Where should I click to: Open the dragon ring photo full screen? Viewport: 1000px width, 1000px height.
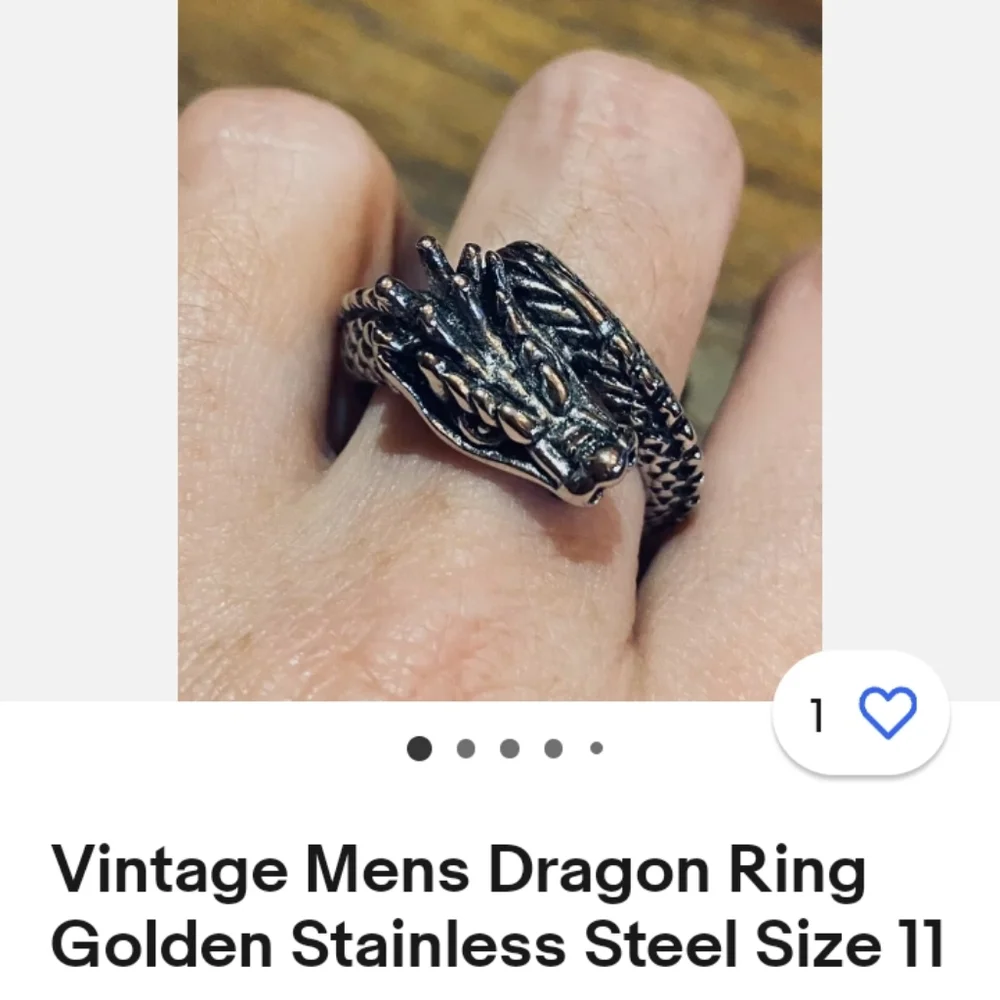499,350
